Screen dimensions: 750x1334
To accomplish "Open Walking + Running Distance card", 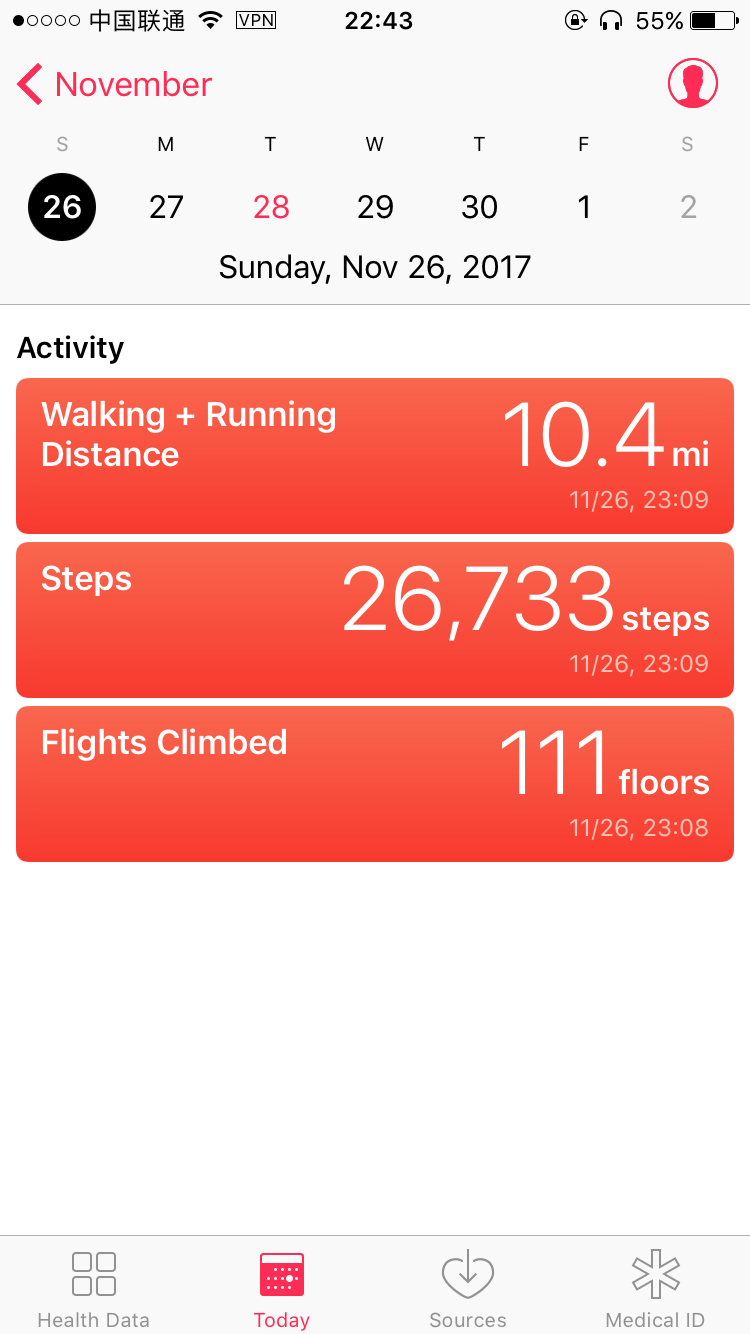I will pos(375,456).
